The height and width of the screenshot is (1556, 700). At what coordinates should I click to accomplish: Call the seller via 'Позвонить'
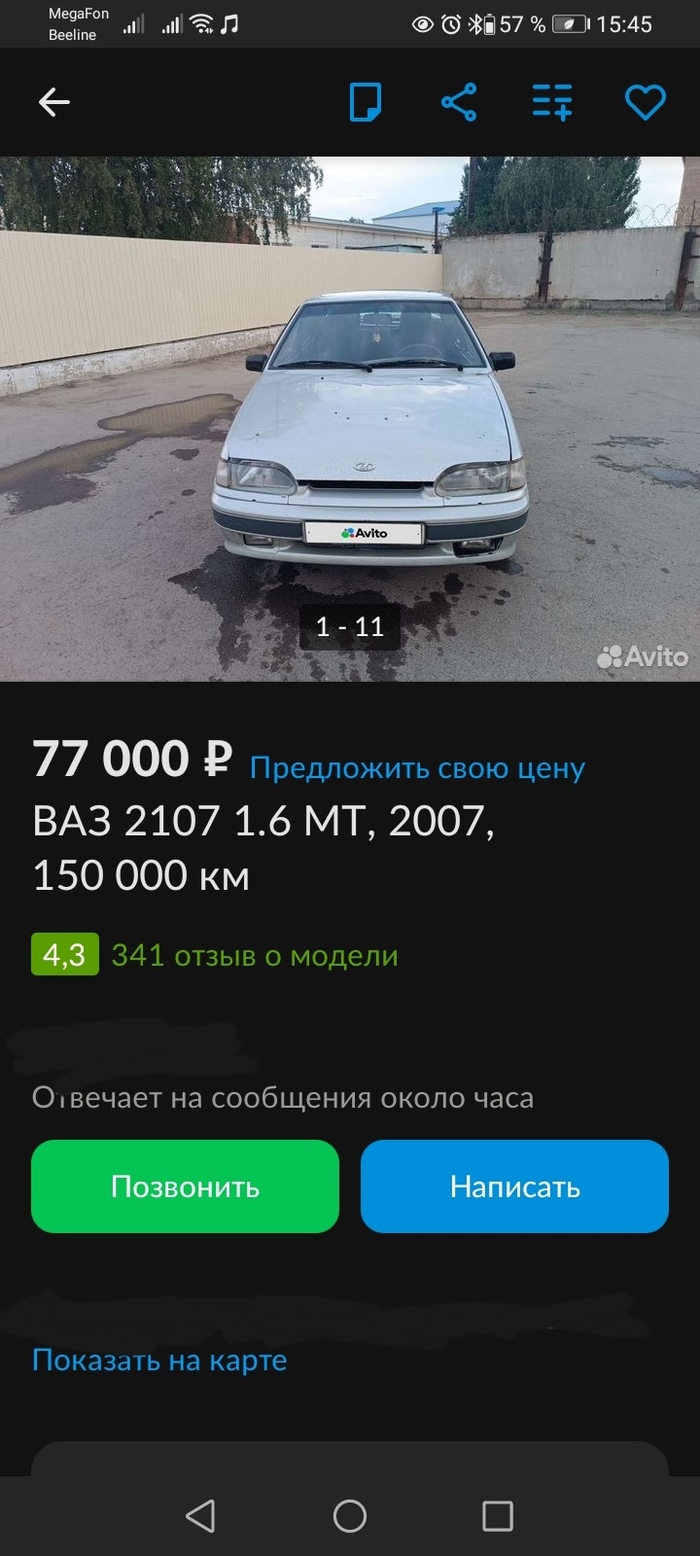(x=185, y=1186)
